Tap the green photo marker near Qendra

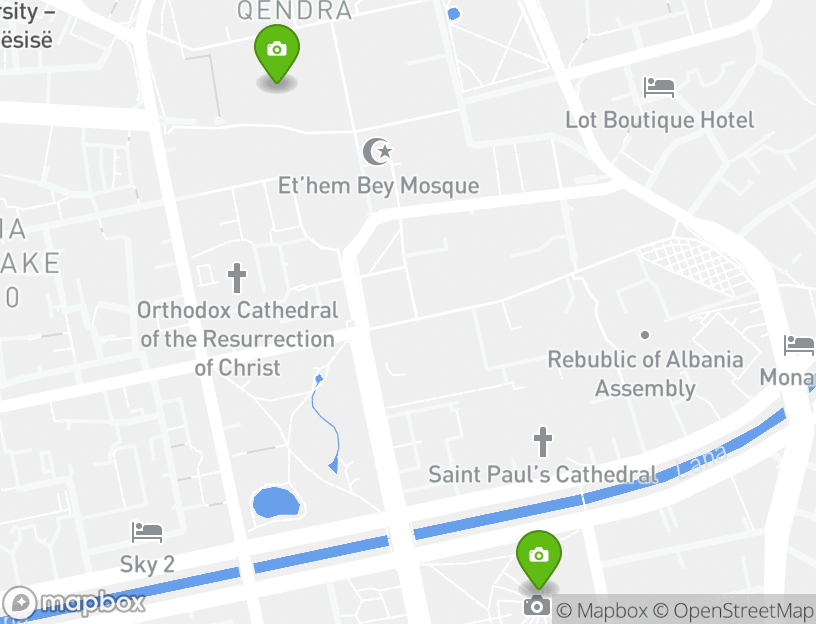click(277, 52)
